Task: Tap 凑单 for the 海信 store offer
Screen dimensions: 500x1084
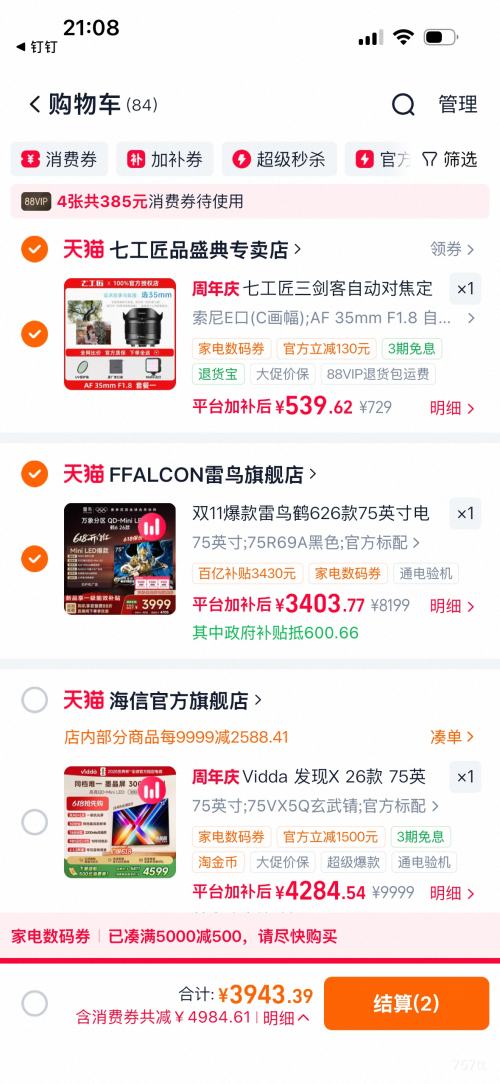Action: click(x=452, y=737)
